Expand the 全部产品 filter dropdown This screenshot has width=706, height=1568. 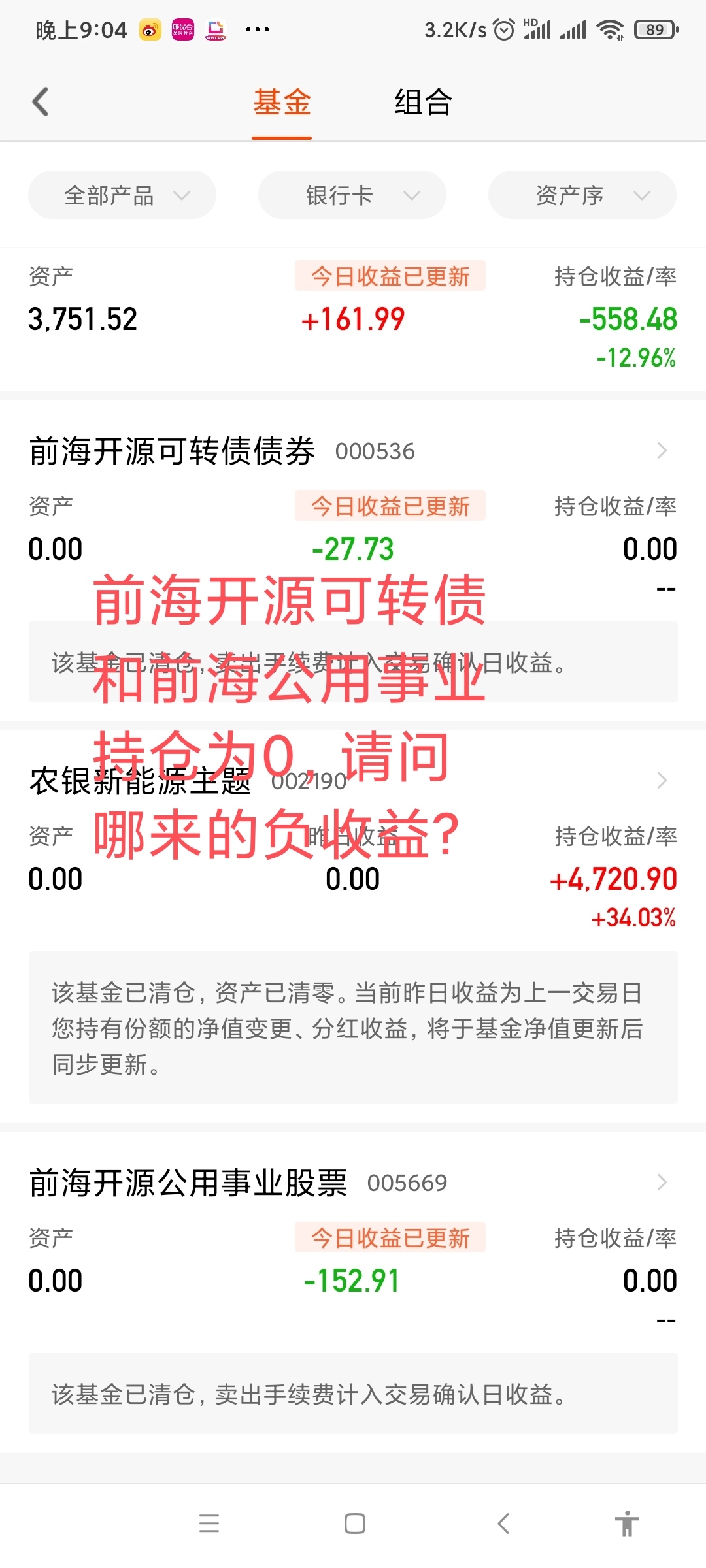(122, 194)
